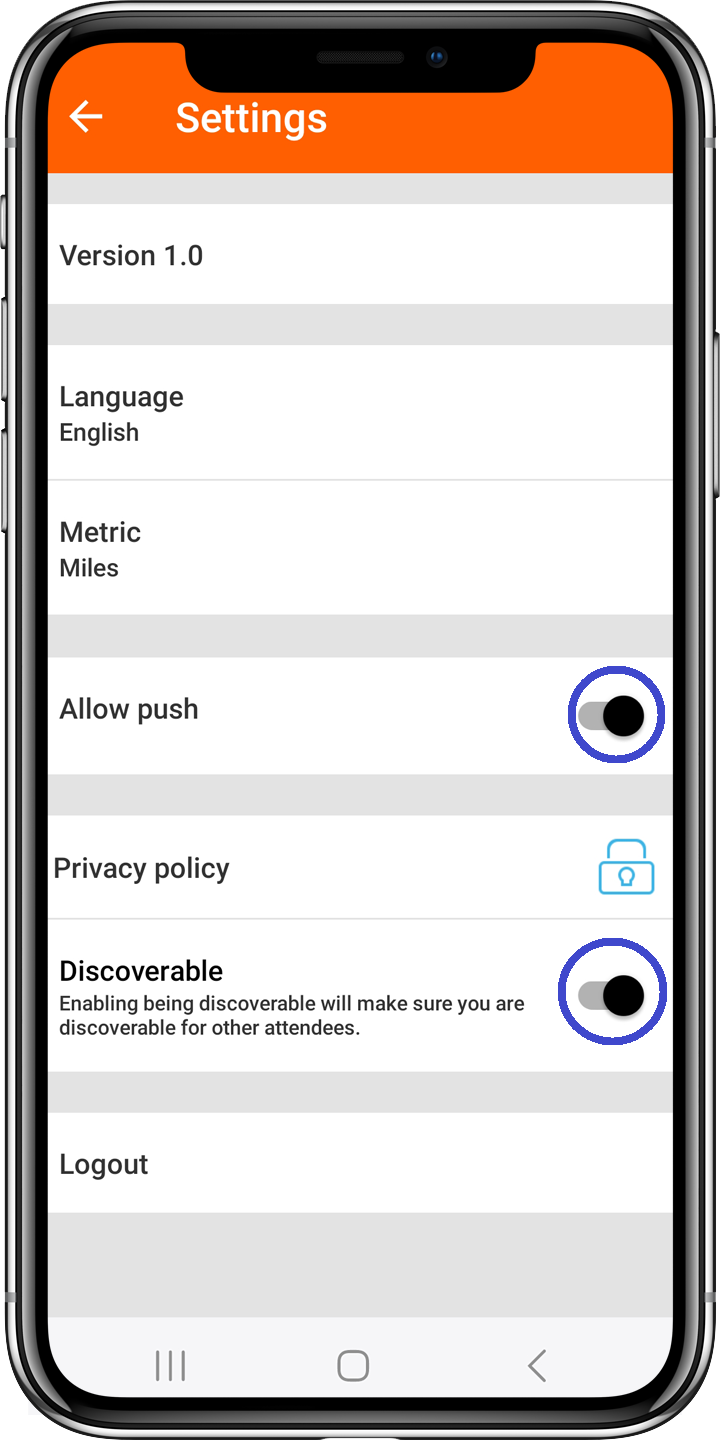The height and width of the screenshot is (1440, 720).
Task: Go back using the header arrow
Action: click(86, 117)
